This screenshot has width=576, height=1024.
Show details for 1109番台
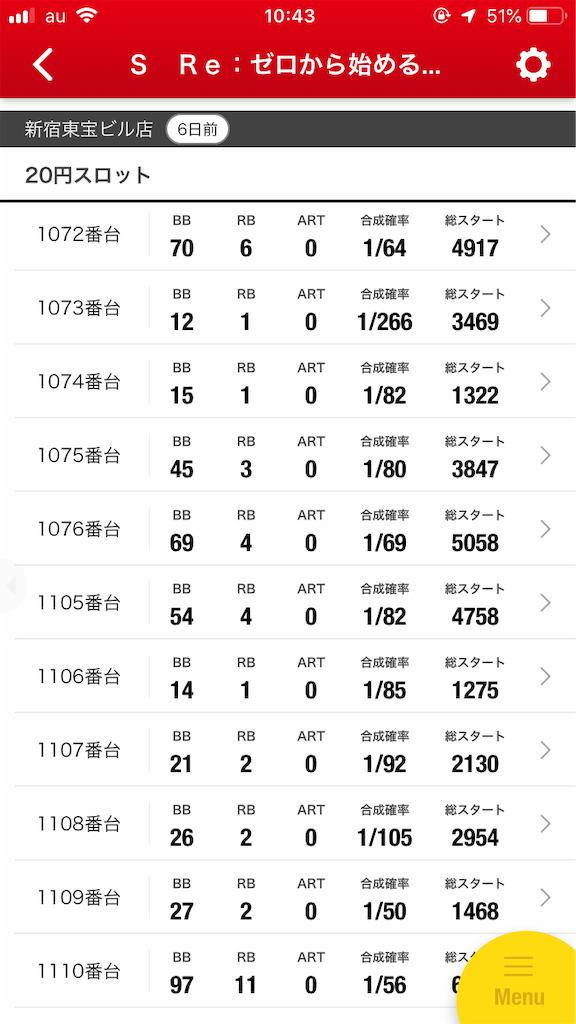[x=288, y=898]
